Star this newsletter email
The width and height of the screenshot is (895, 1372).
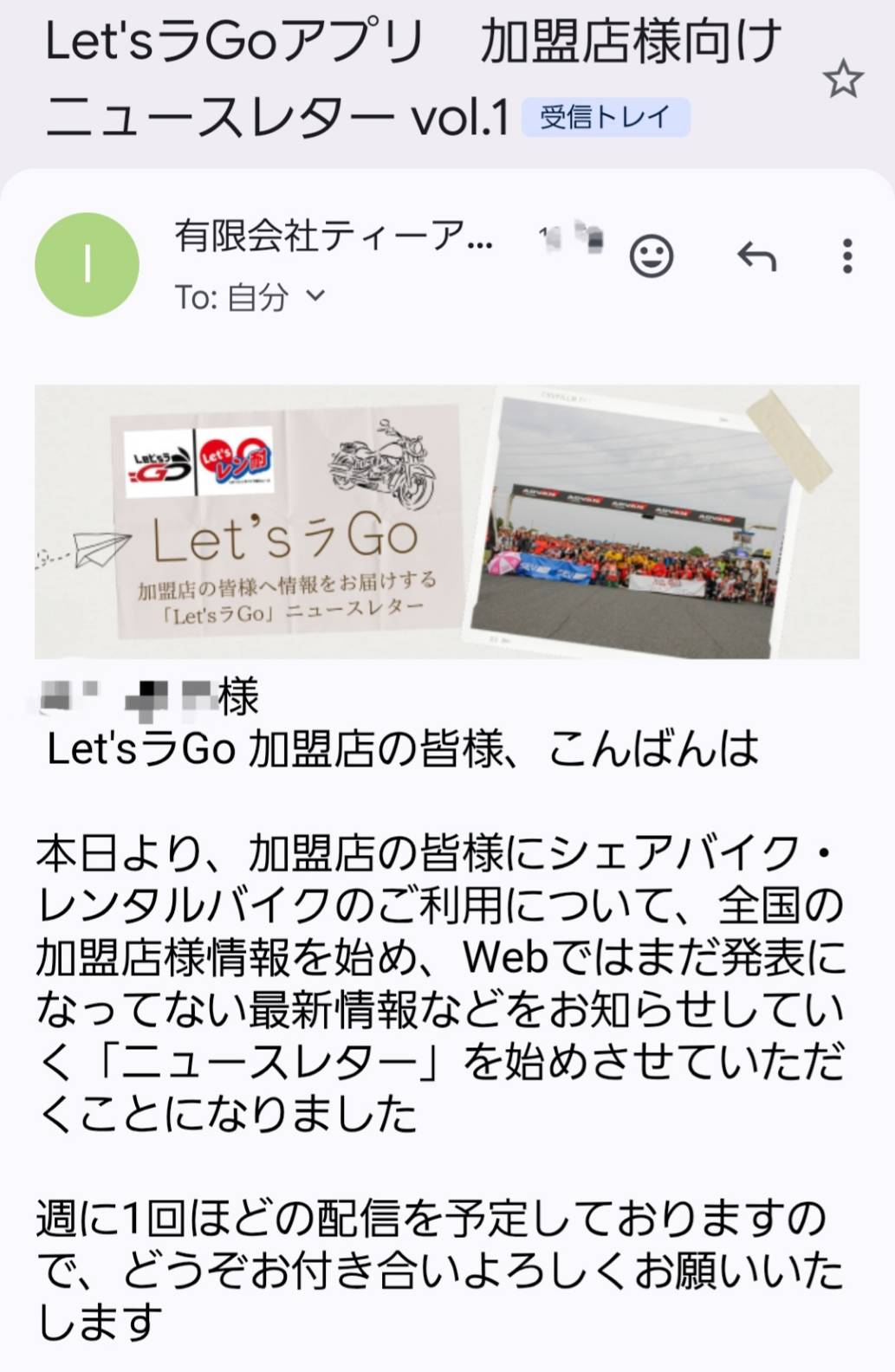[842, 81]
